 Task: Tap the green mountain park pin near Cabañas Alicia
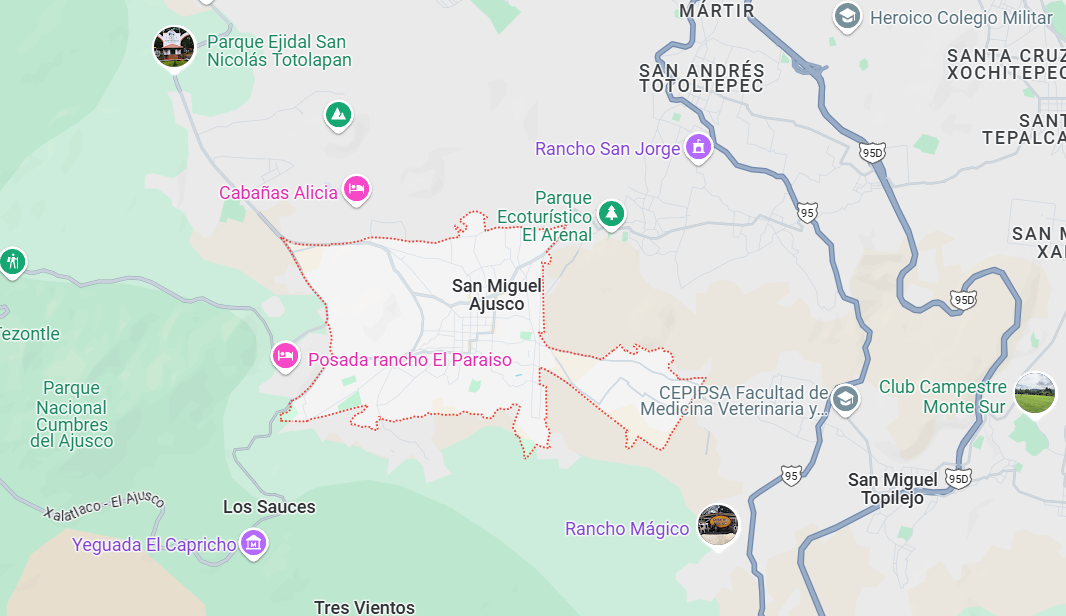339,115
